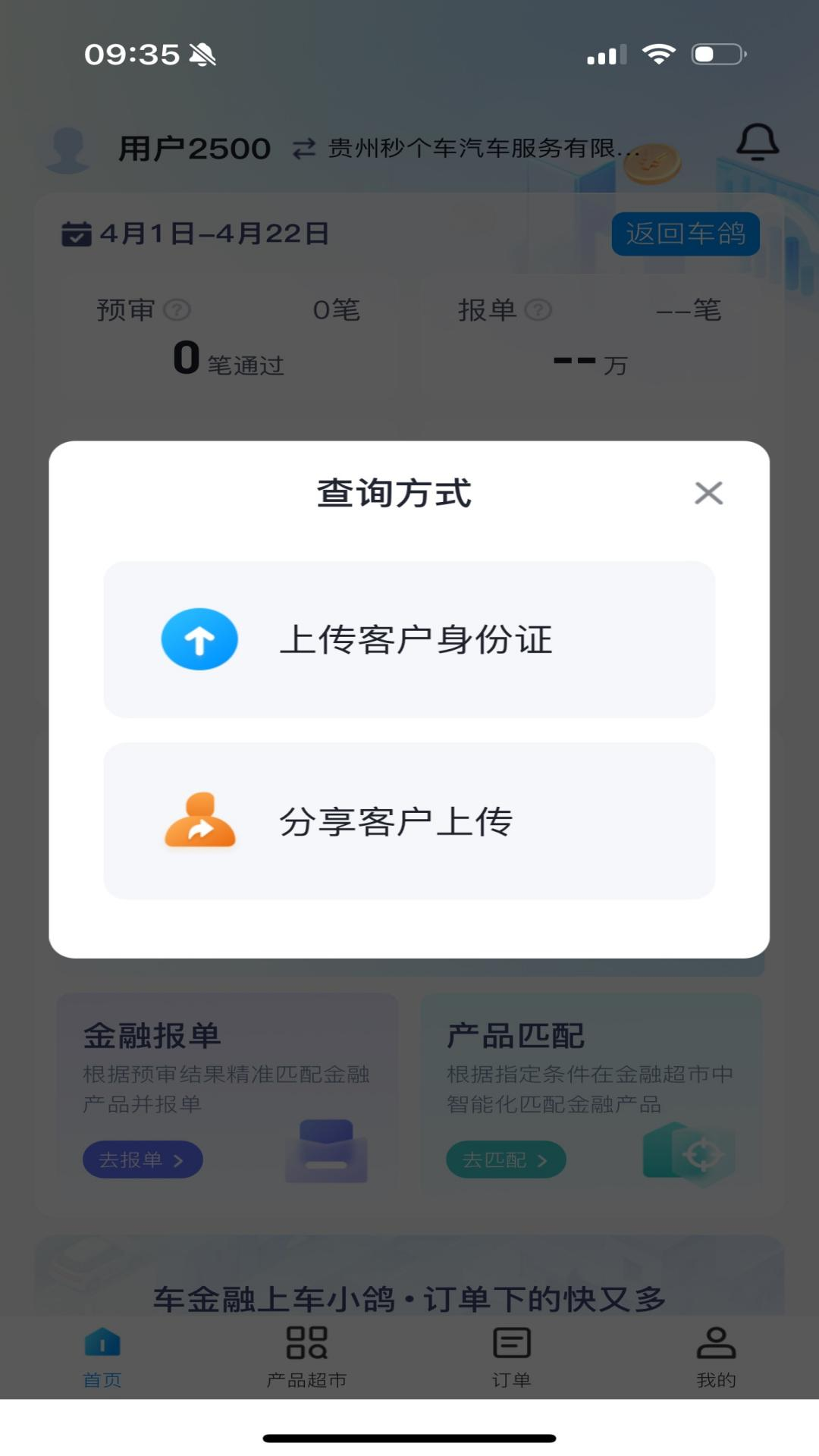Tap the 用户2500 username

coord(195,147)
